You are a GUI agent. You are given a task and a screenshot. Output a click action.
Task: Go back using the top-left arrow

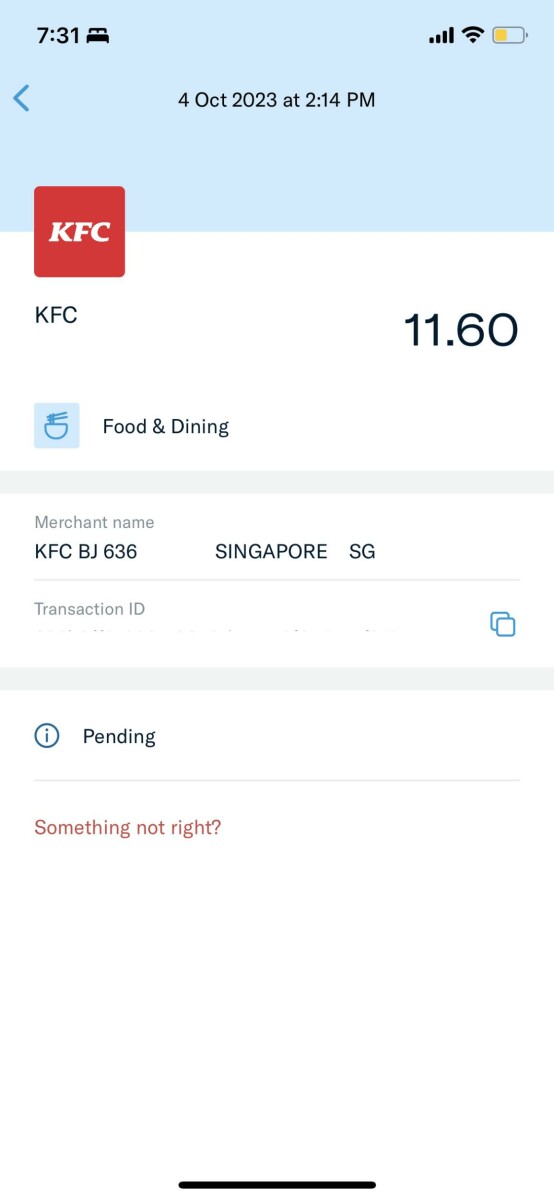[22, 98]
